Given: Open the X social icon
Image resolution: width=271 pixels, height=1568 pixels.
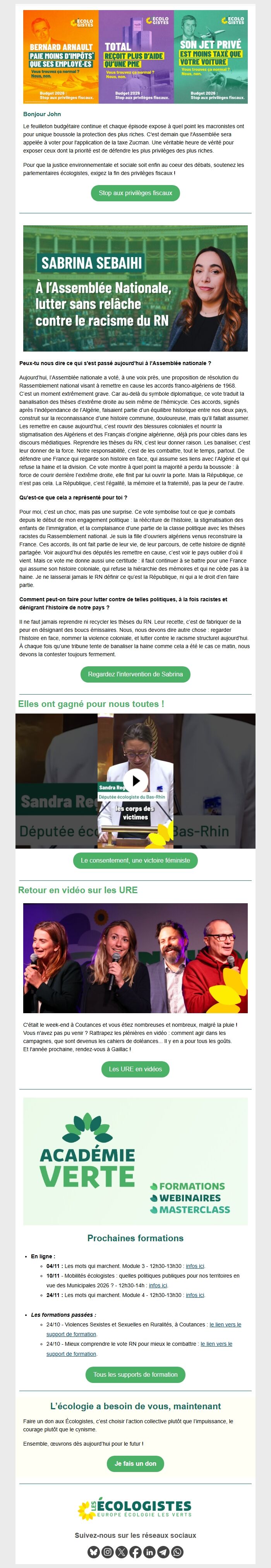Looking at the screenshot, I should pyautogui.click(x=121, y=1552).
